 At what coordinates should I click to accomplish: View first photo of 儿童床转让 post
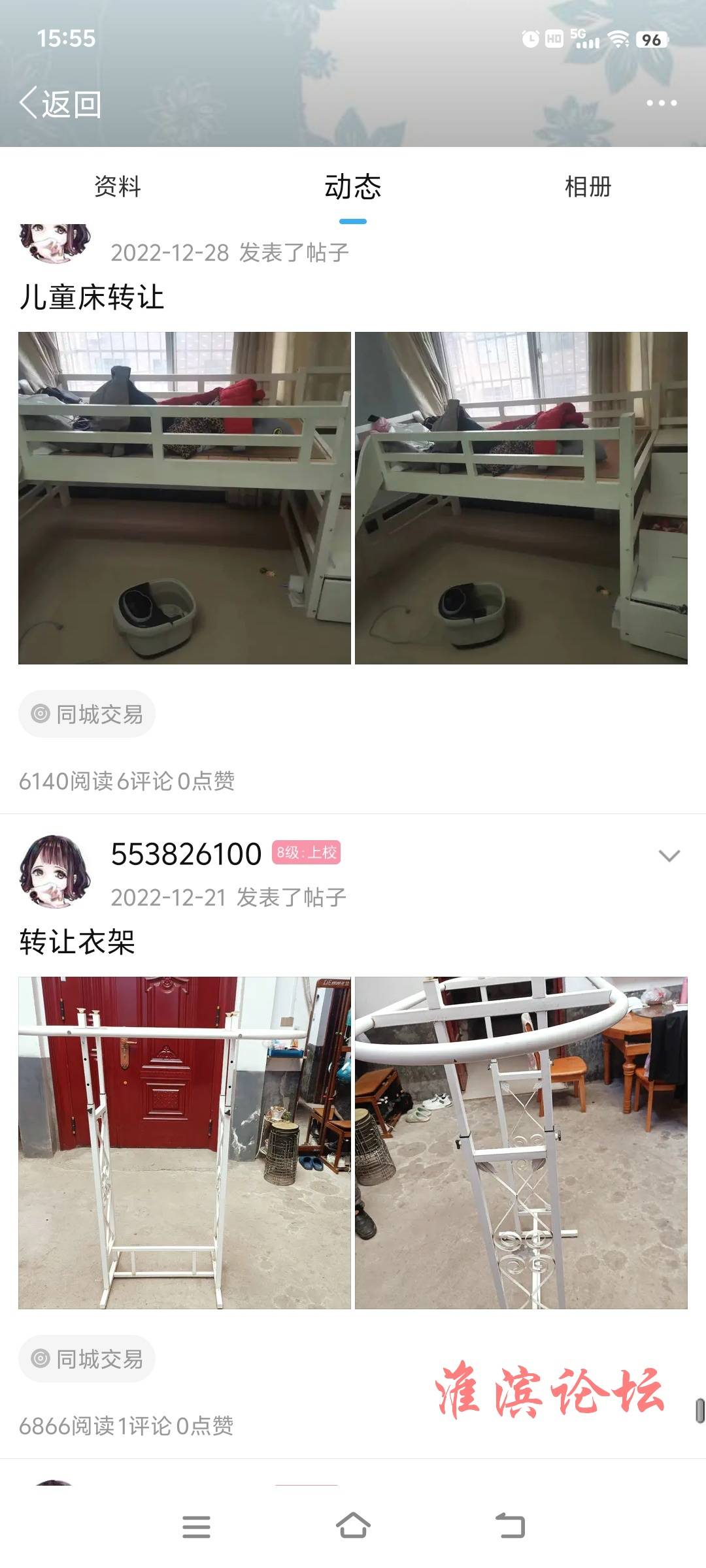pos(184,498)
